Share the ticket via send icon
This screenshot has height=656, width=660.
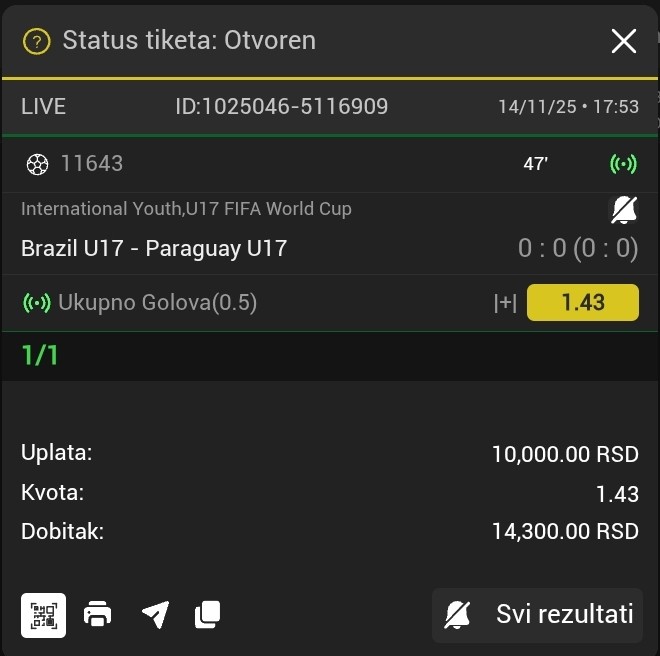tap(155, 614)
